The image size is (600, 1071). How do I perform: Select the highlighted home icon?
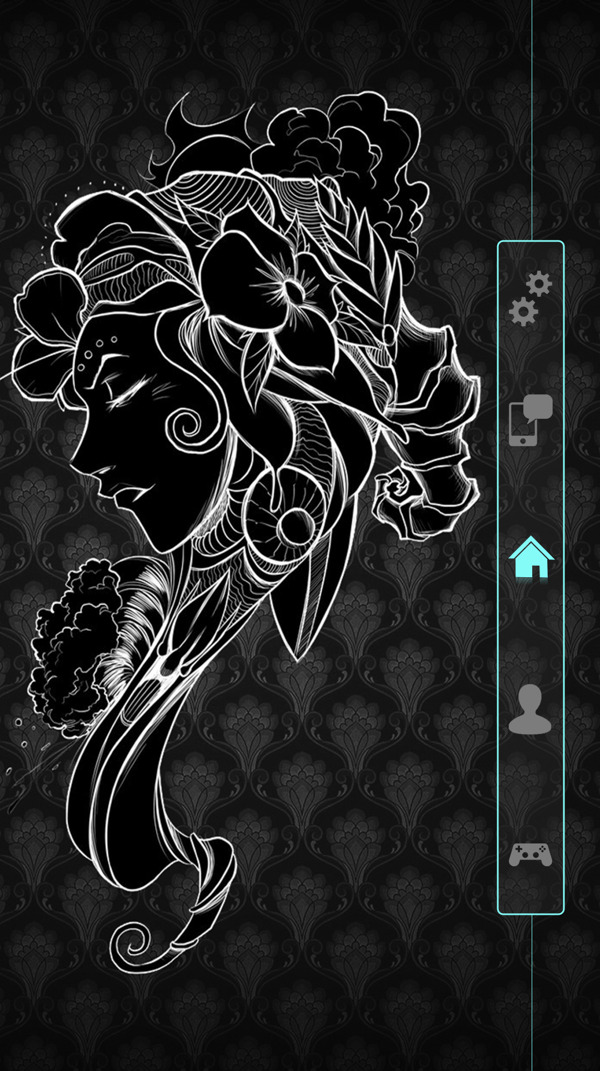[x=531, y=558]
